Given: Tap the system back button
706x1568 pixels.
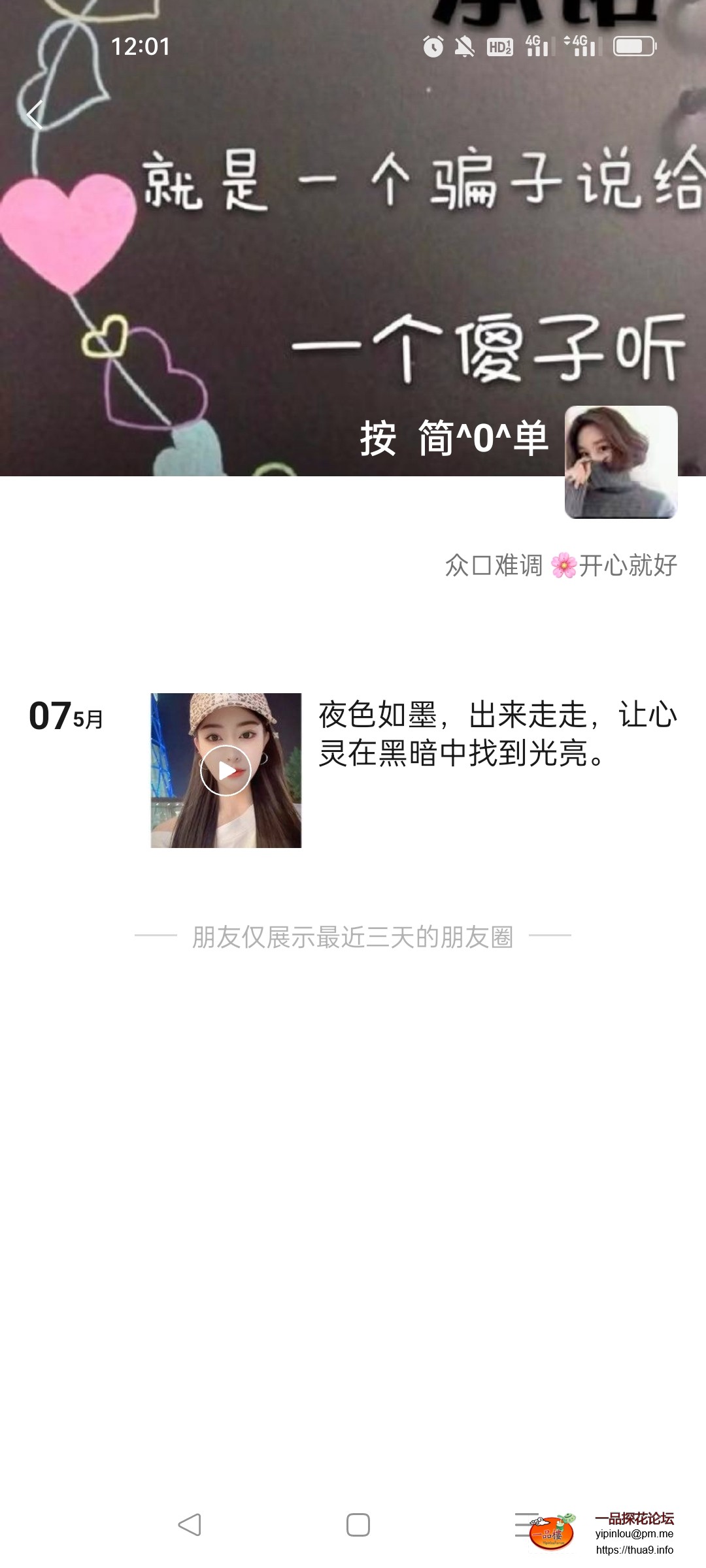Looking at the screenshot, I should [x=190, y=1524].
